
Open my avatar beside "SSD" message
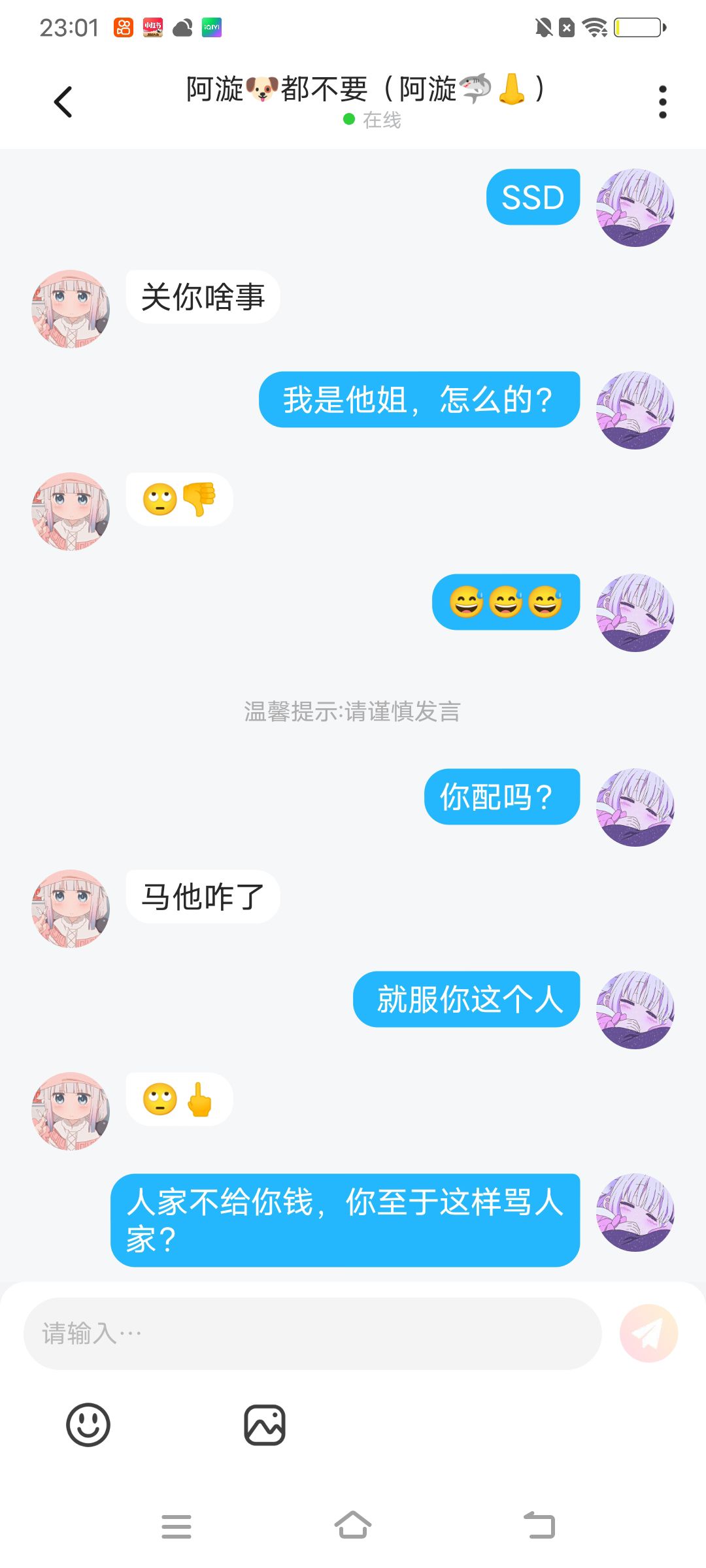click(635, 208)
